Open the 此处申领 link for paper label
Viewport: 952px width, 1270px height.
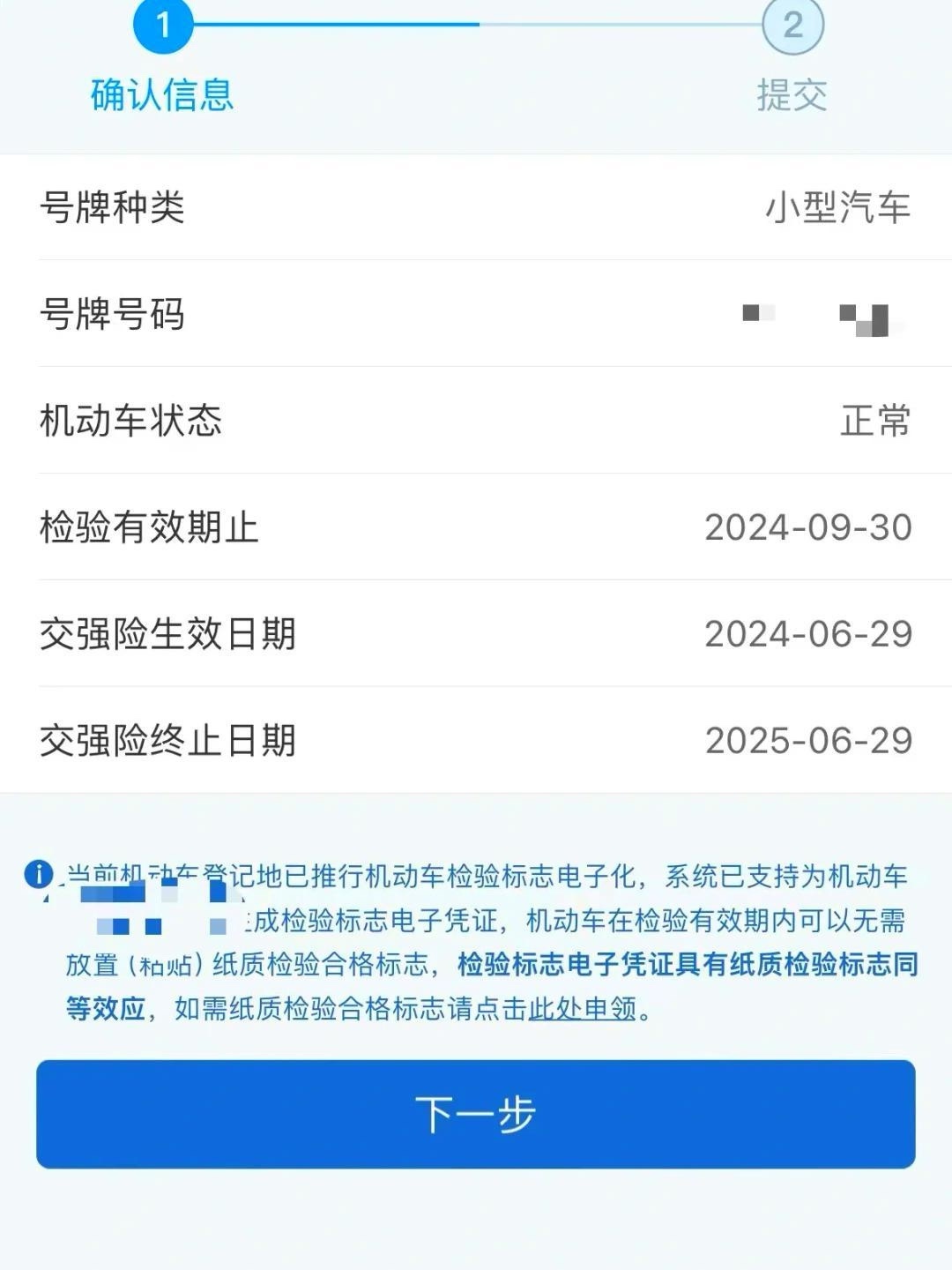(582, 1007)
